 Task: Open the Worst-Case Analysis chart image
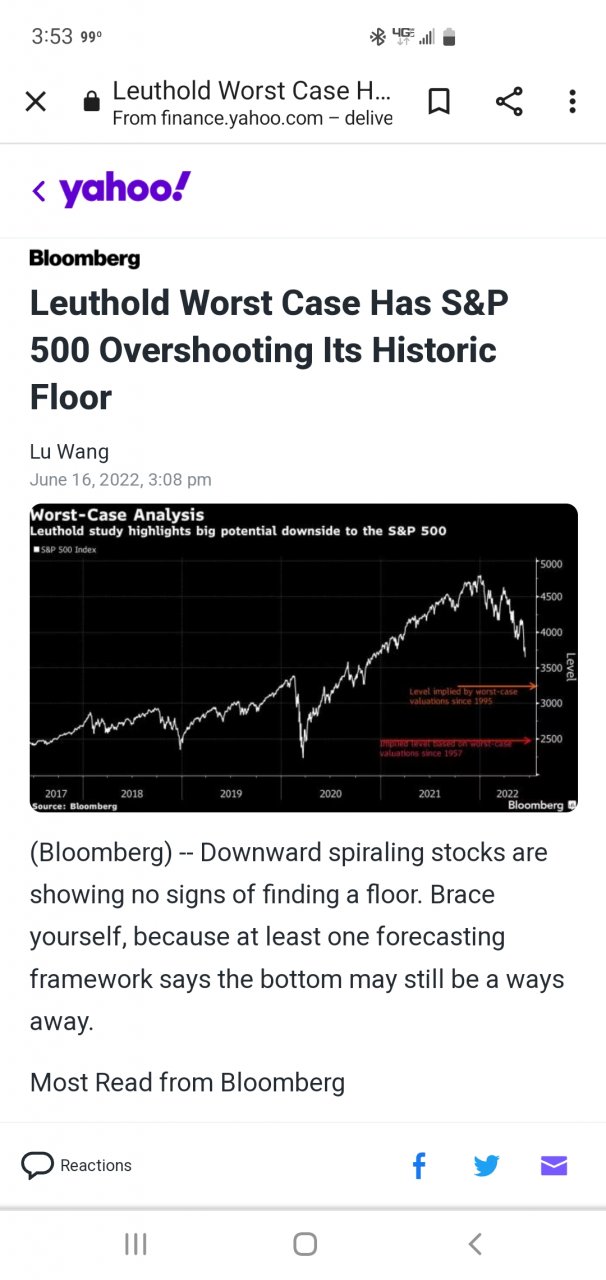point(303,657)
